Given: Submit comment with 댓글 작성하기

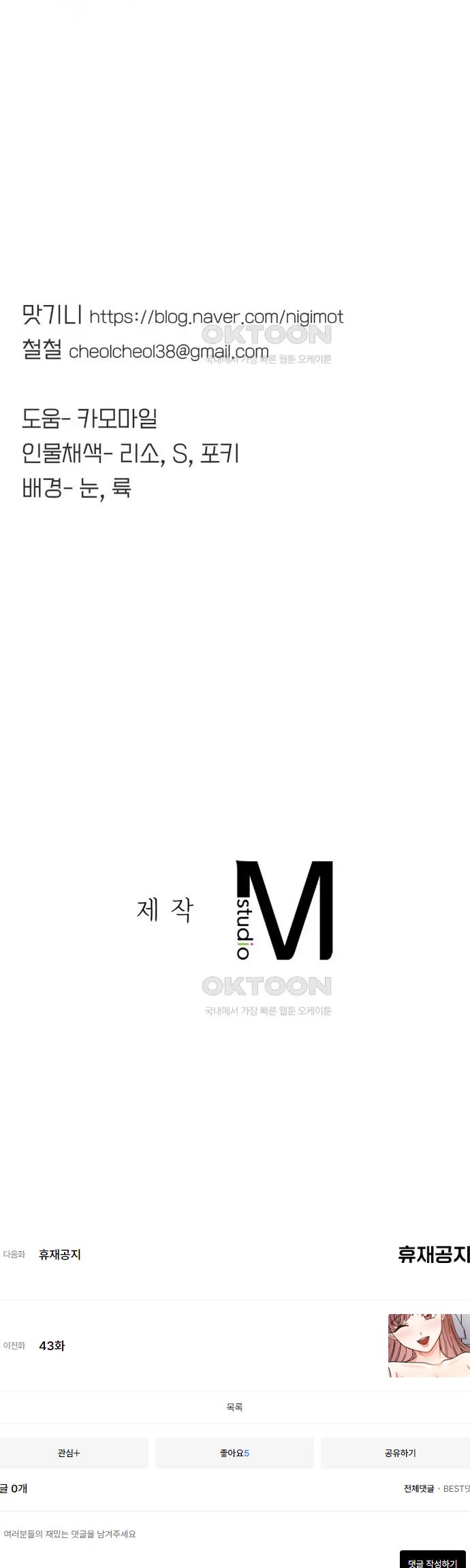Looking at the screenshot, I should click(x=433, y=1563).
